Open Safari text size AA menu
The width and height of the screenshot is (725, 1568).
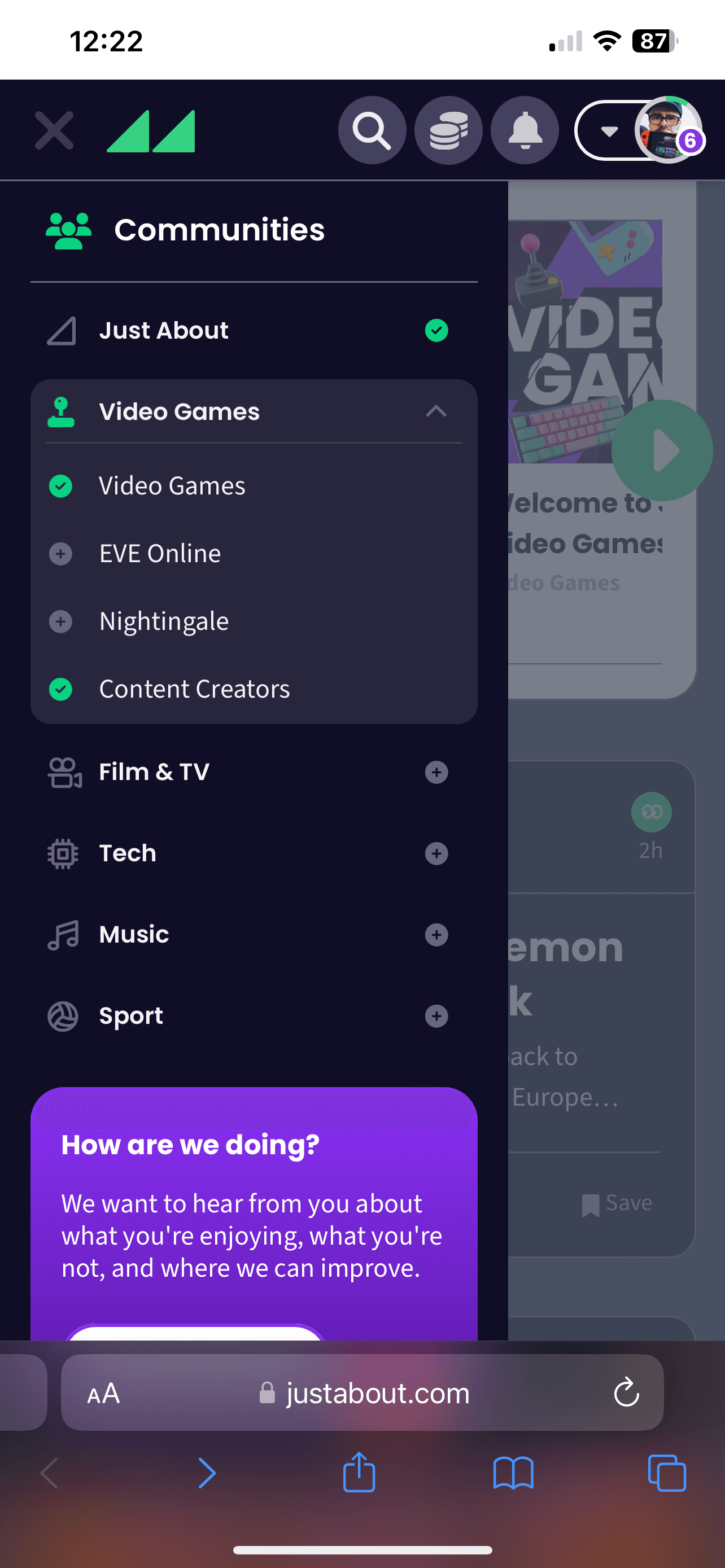[x=103, y=1392]
